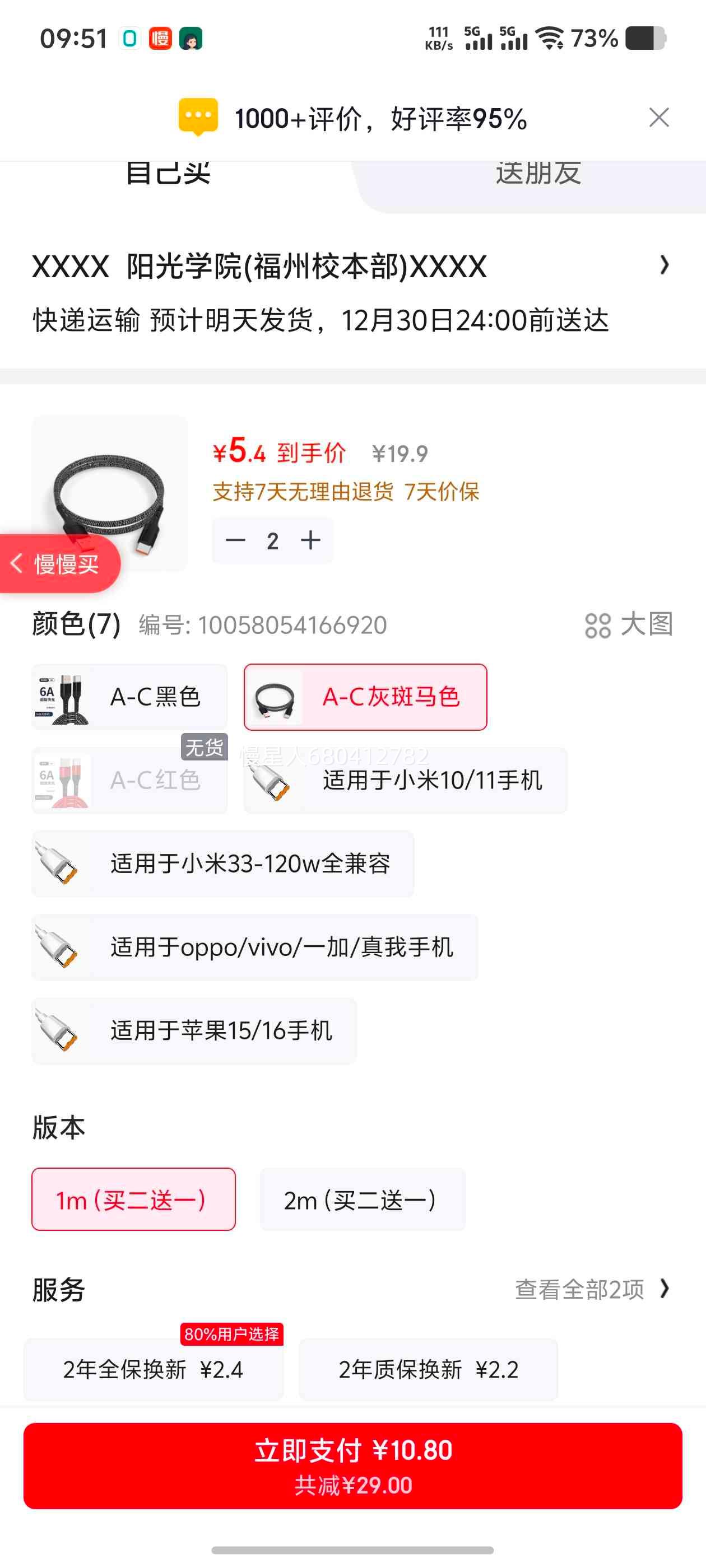Switch to the 送朋友 tab
This screenshot has width=706, height=1568.
(x=538, y=175)
